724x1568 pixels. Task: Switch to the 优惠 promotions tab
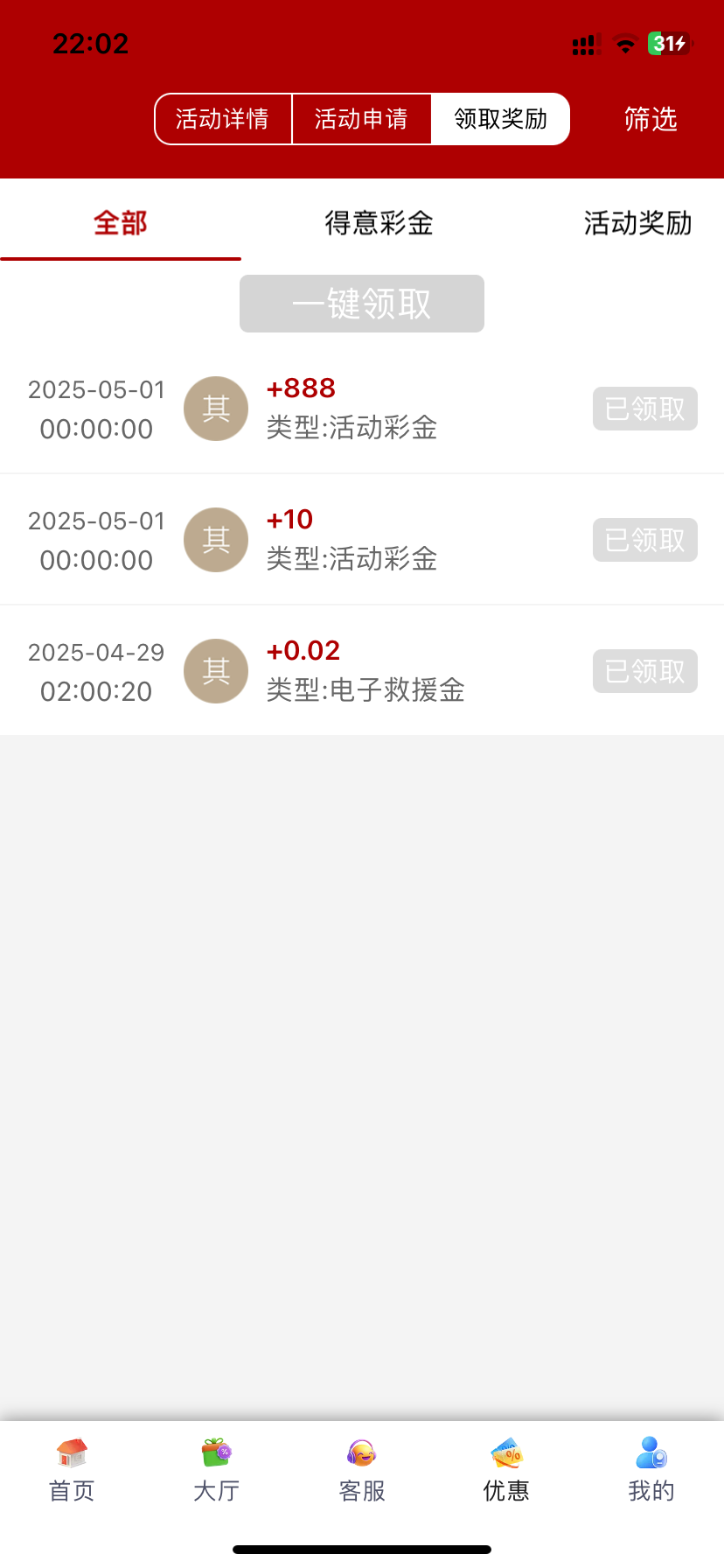point(506,1470)
